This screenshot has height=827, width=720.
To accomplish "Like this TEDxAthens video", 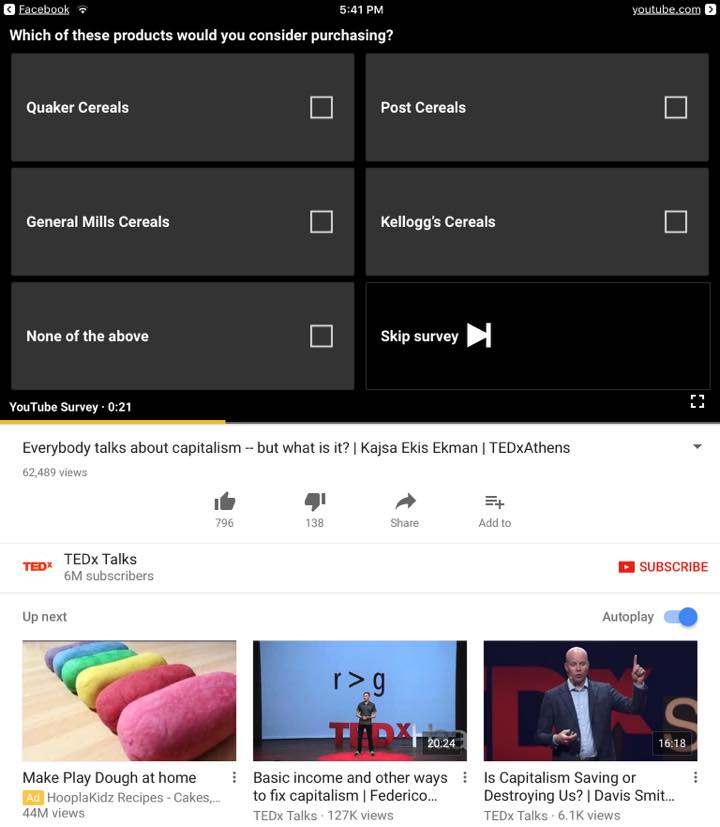I will (x=224, y=502).
